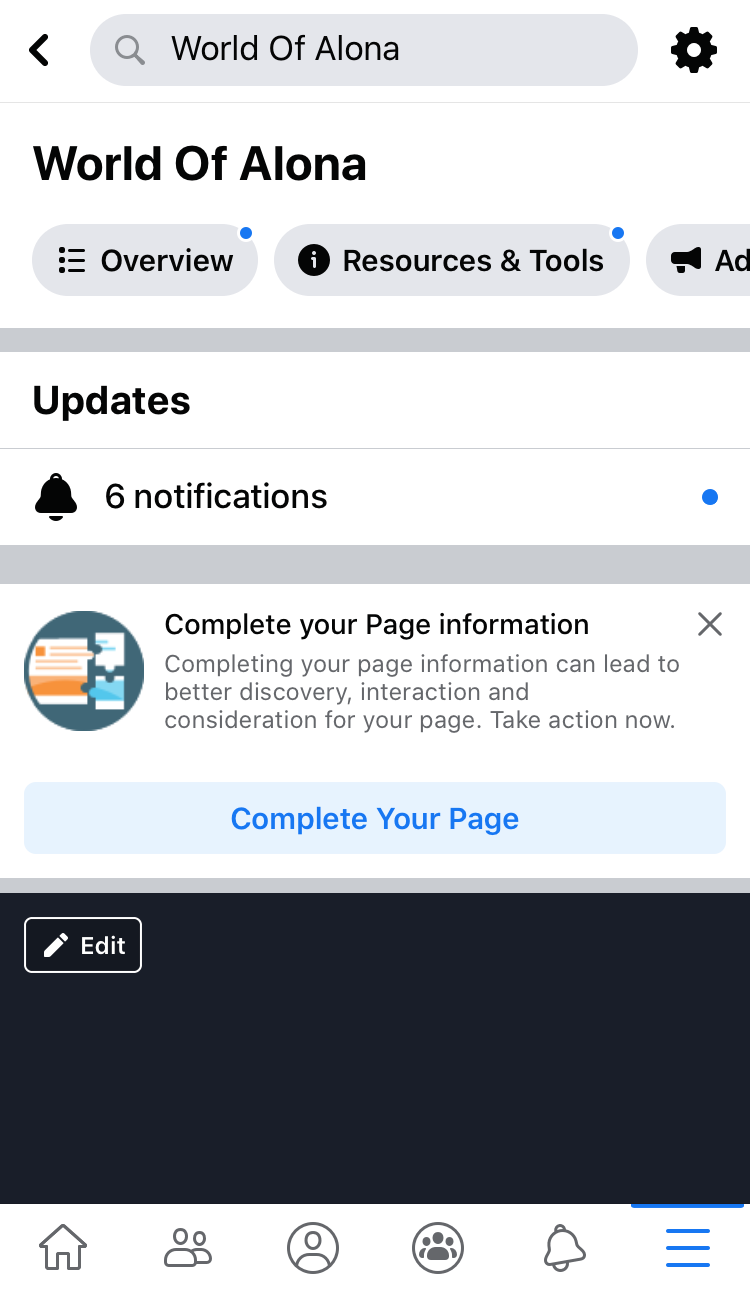Dismiss the Complete your Page information banner

[710, 625]
